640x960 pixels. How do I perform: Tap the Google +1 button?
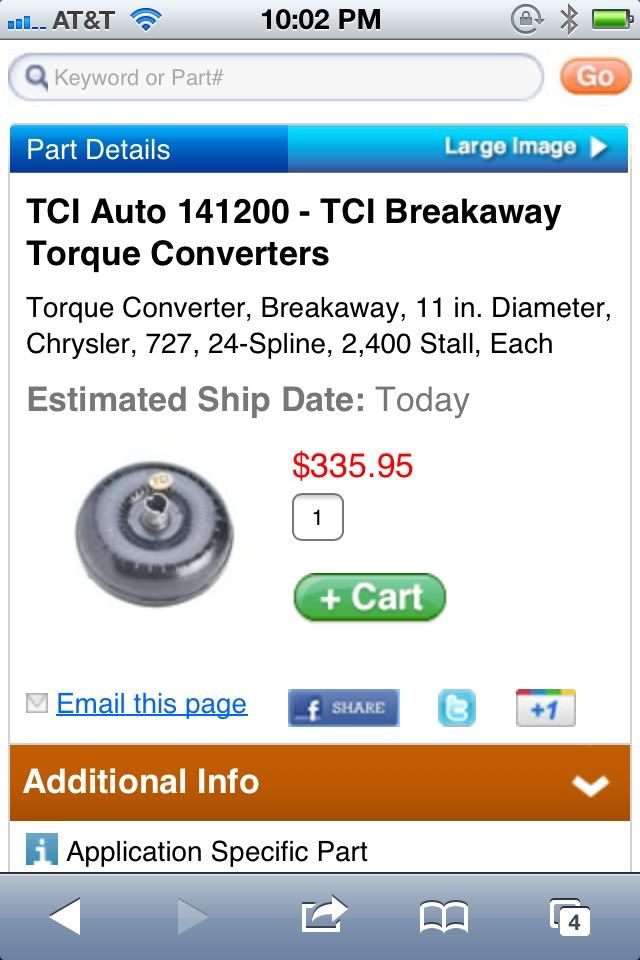point(545,708)
